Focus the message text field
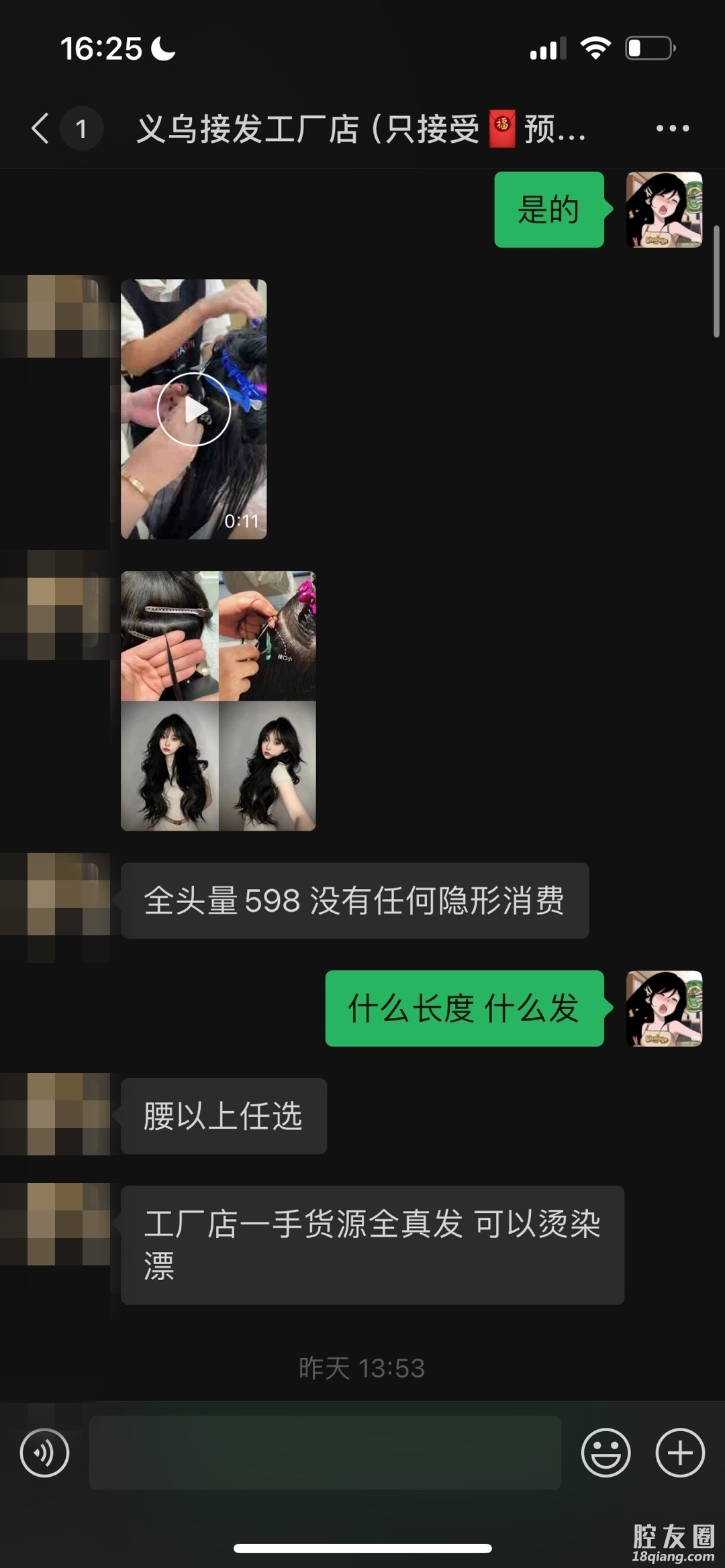 [x=325, y=1453]
